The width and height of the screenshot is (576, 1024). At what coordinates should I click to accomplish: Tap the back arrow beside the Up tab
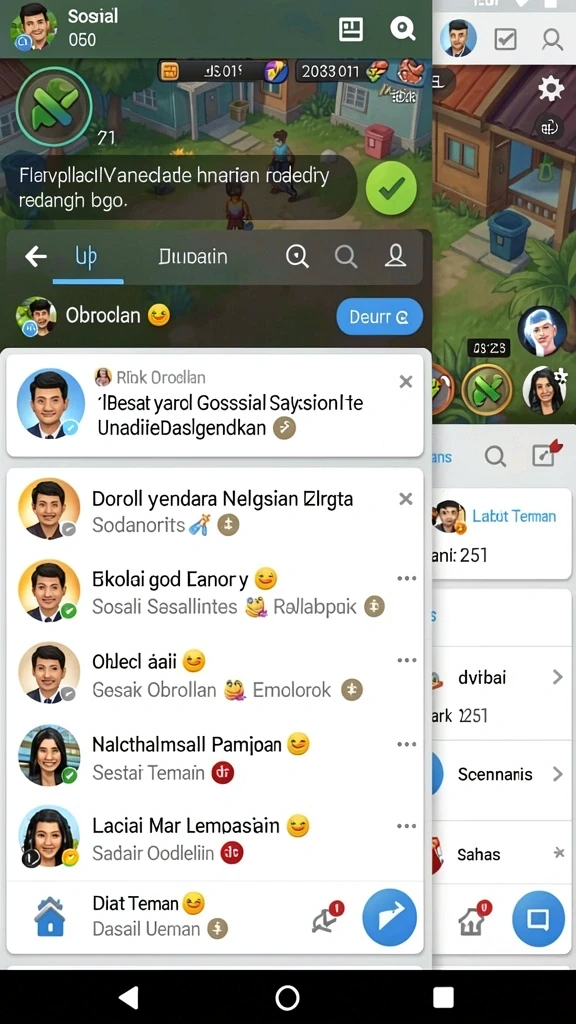[36, 257]
